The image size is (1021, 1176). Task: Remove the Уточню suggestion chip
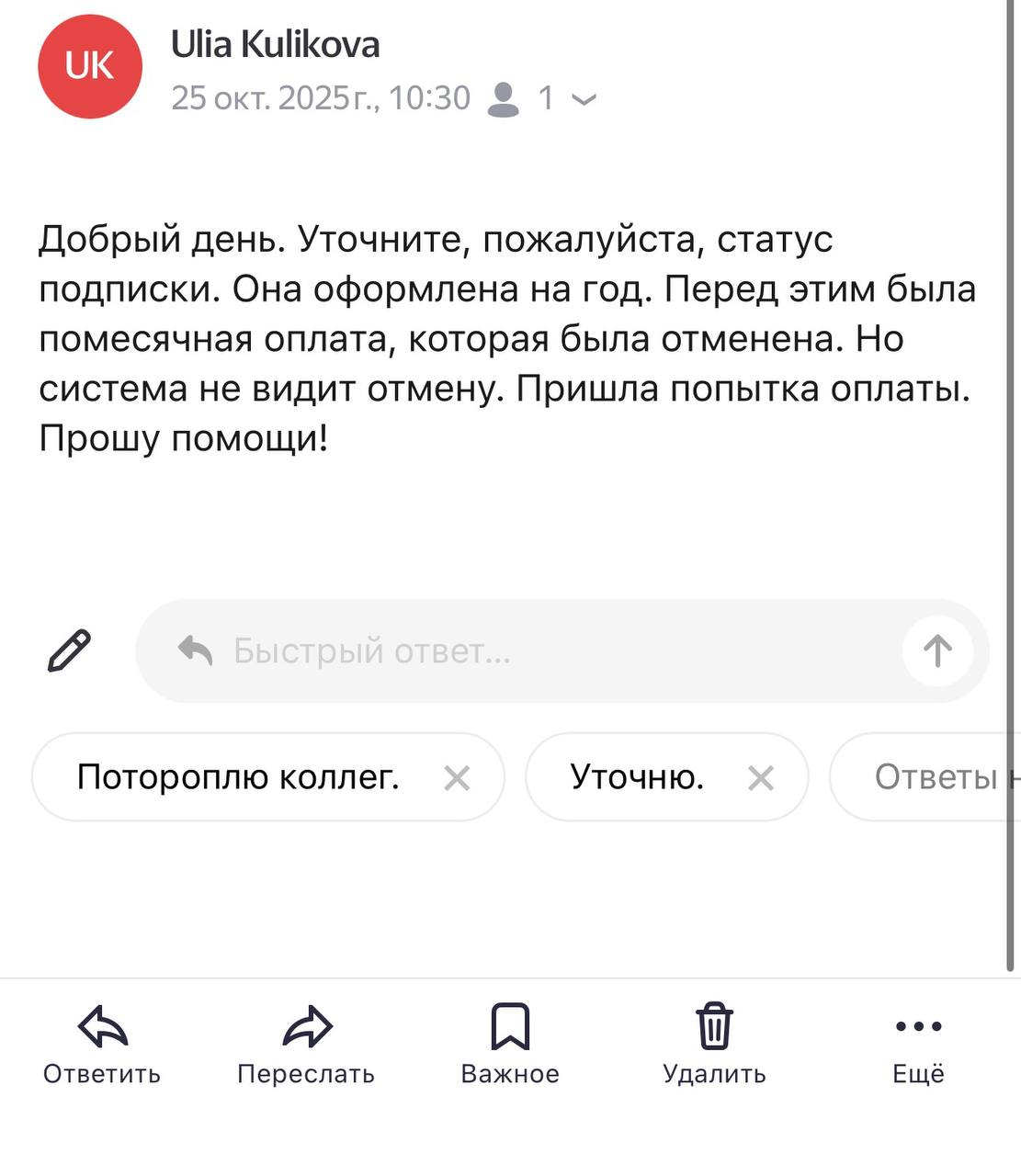761,778
